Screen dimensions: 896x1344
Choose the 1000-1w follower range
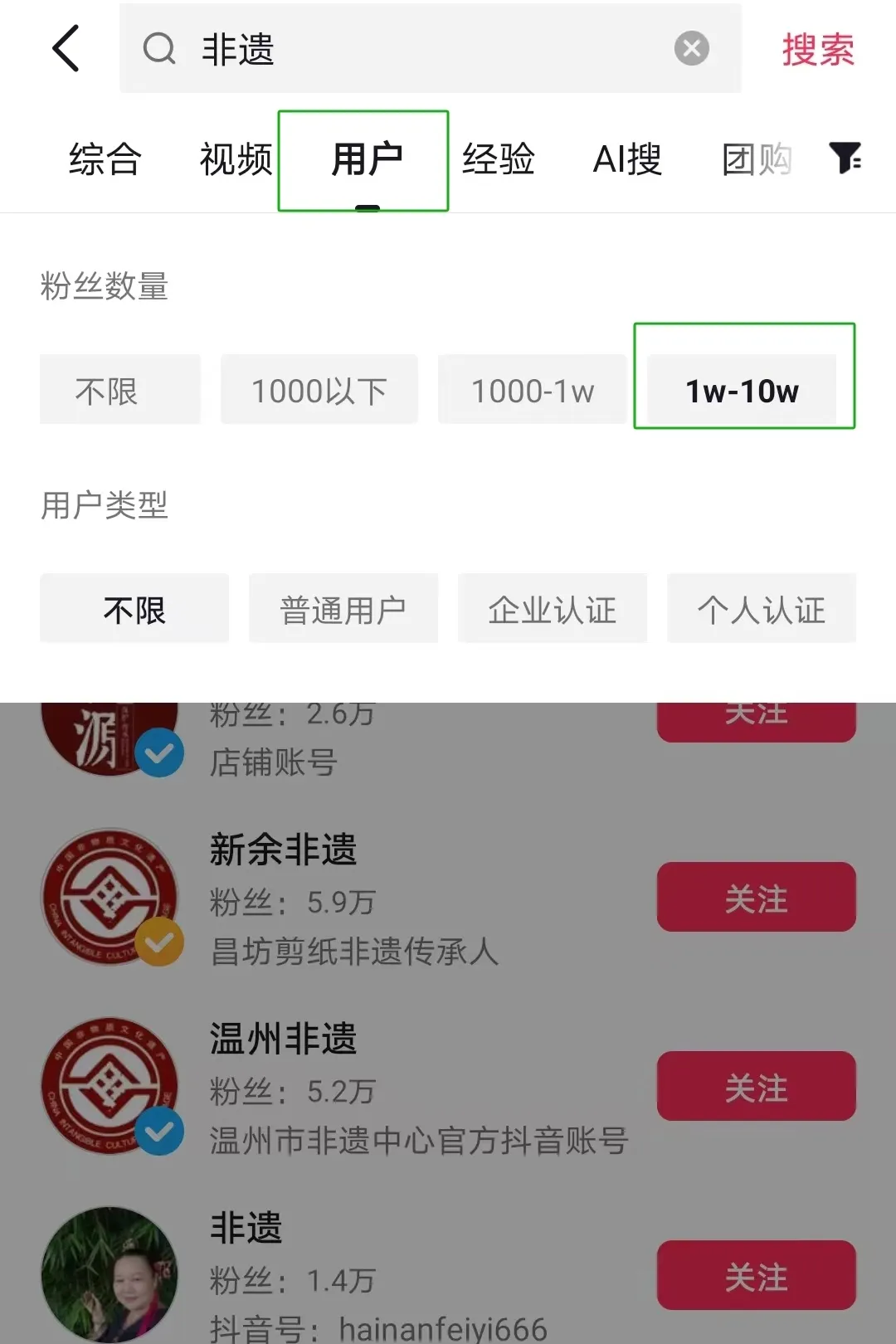click(x=532, y=390)
